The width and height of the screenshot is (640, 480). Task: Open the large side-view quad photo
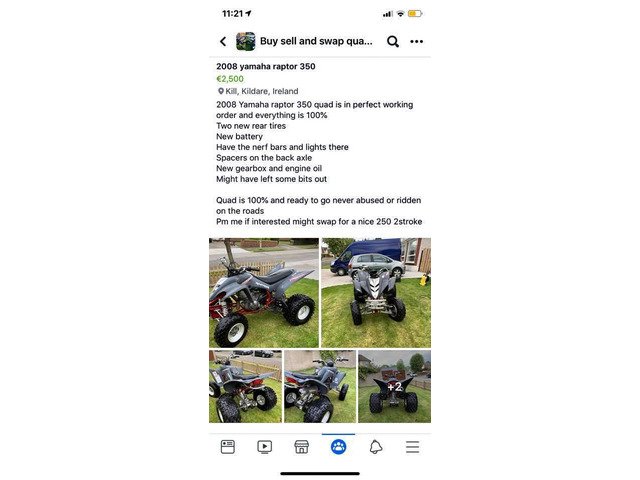263,292
